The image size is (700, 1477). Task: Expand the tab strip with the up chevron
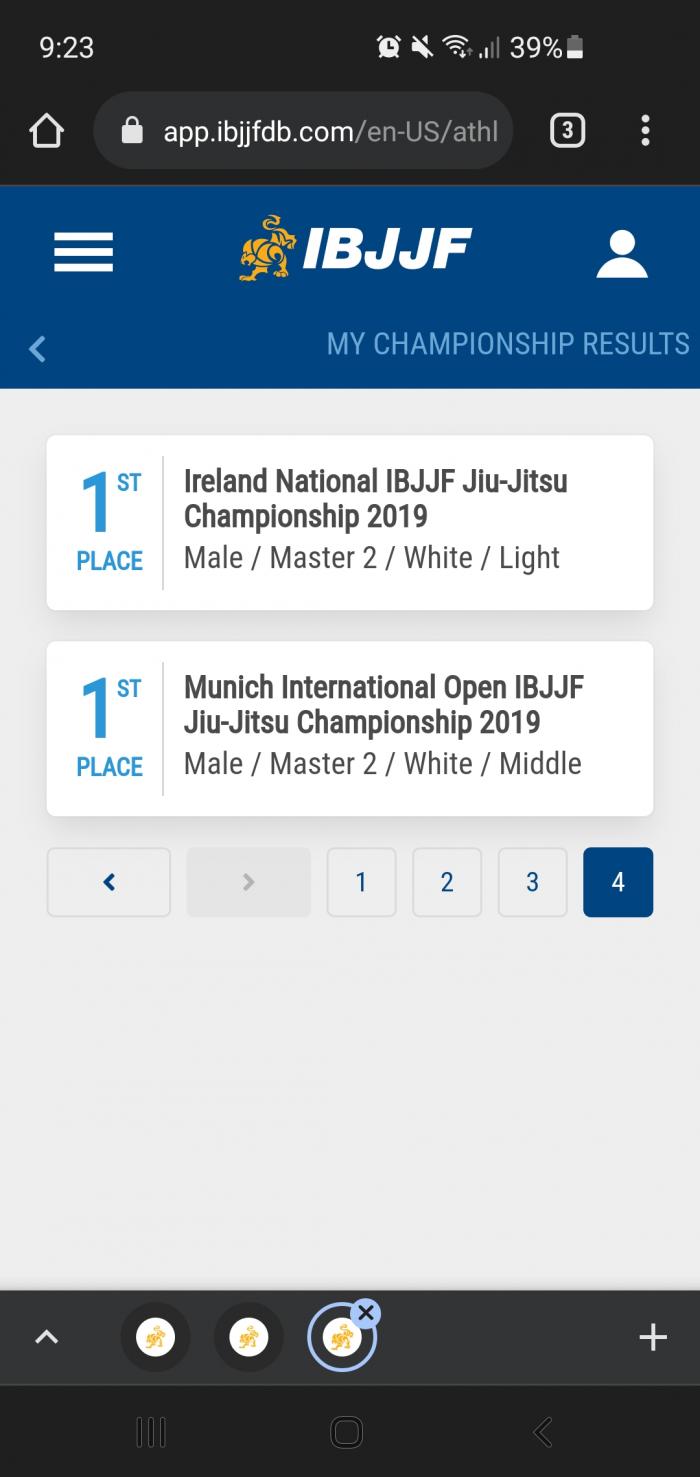point(46,1338)
